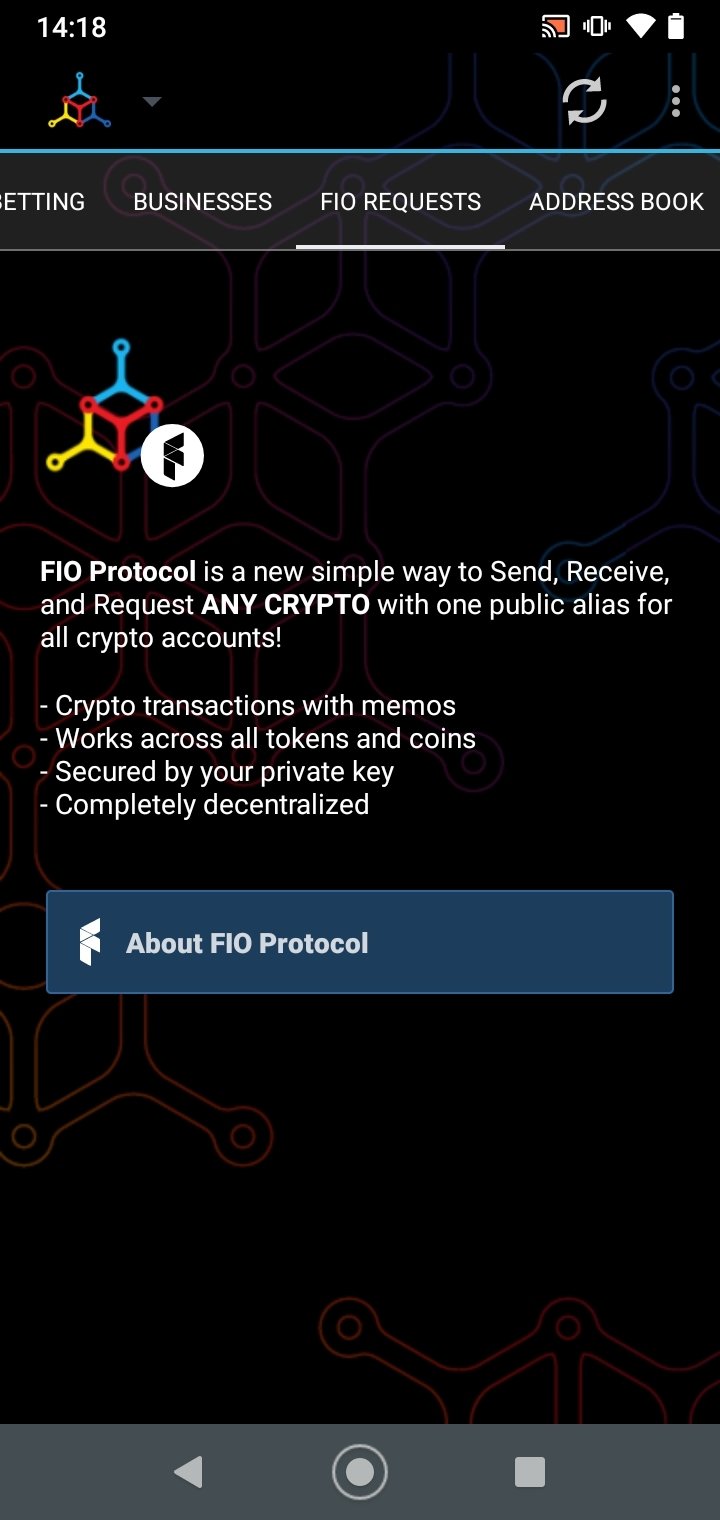Viewport: 720px width, 1520px height.
Task: Open About FIO Protocol
Action: (x=360, y=942)
